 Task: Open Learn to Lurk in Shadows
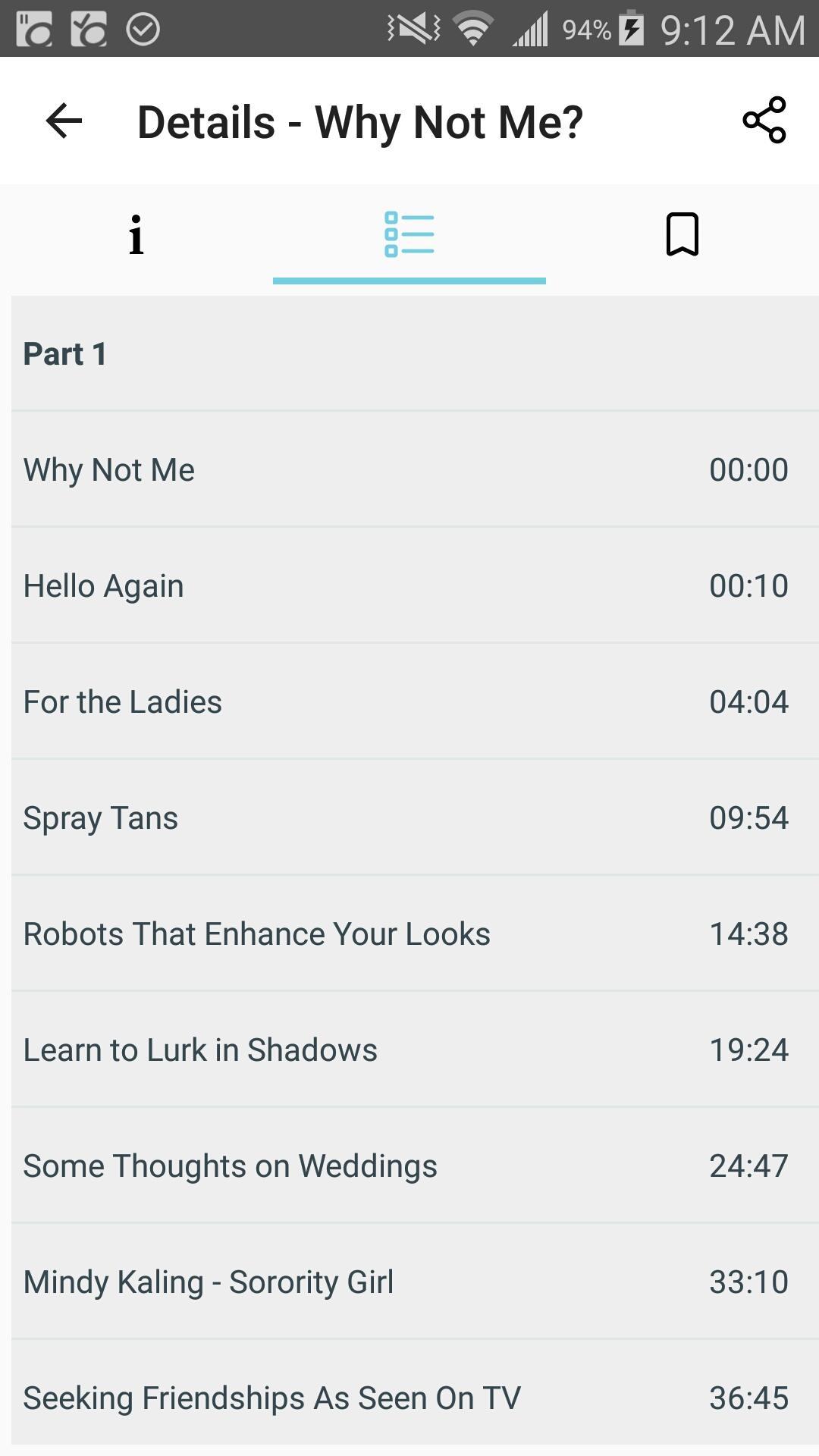click(x=415, y=1050)
